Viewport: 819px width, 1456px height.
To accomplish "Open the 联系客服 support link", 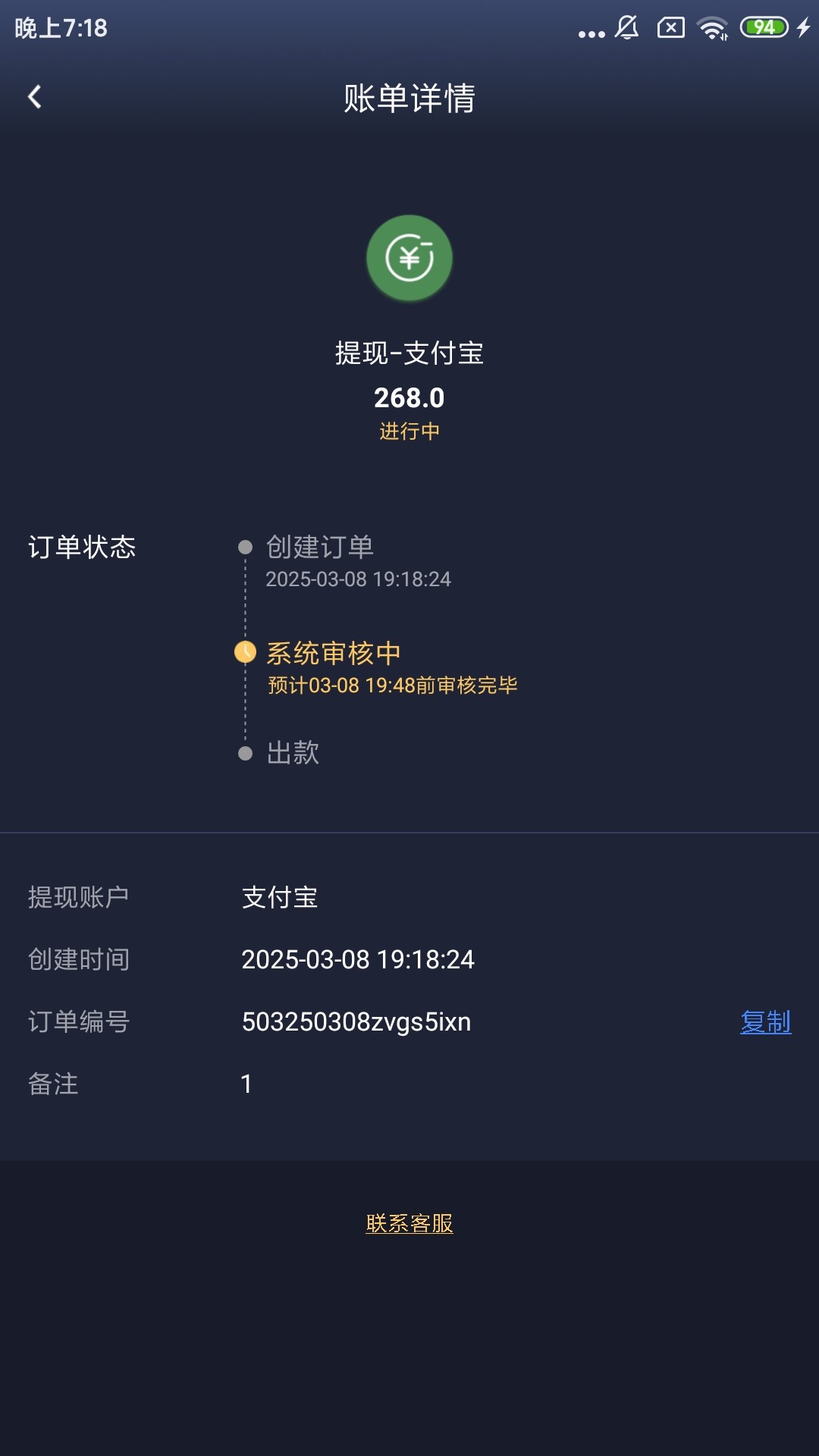I will click(409, 1223).
